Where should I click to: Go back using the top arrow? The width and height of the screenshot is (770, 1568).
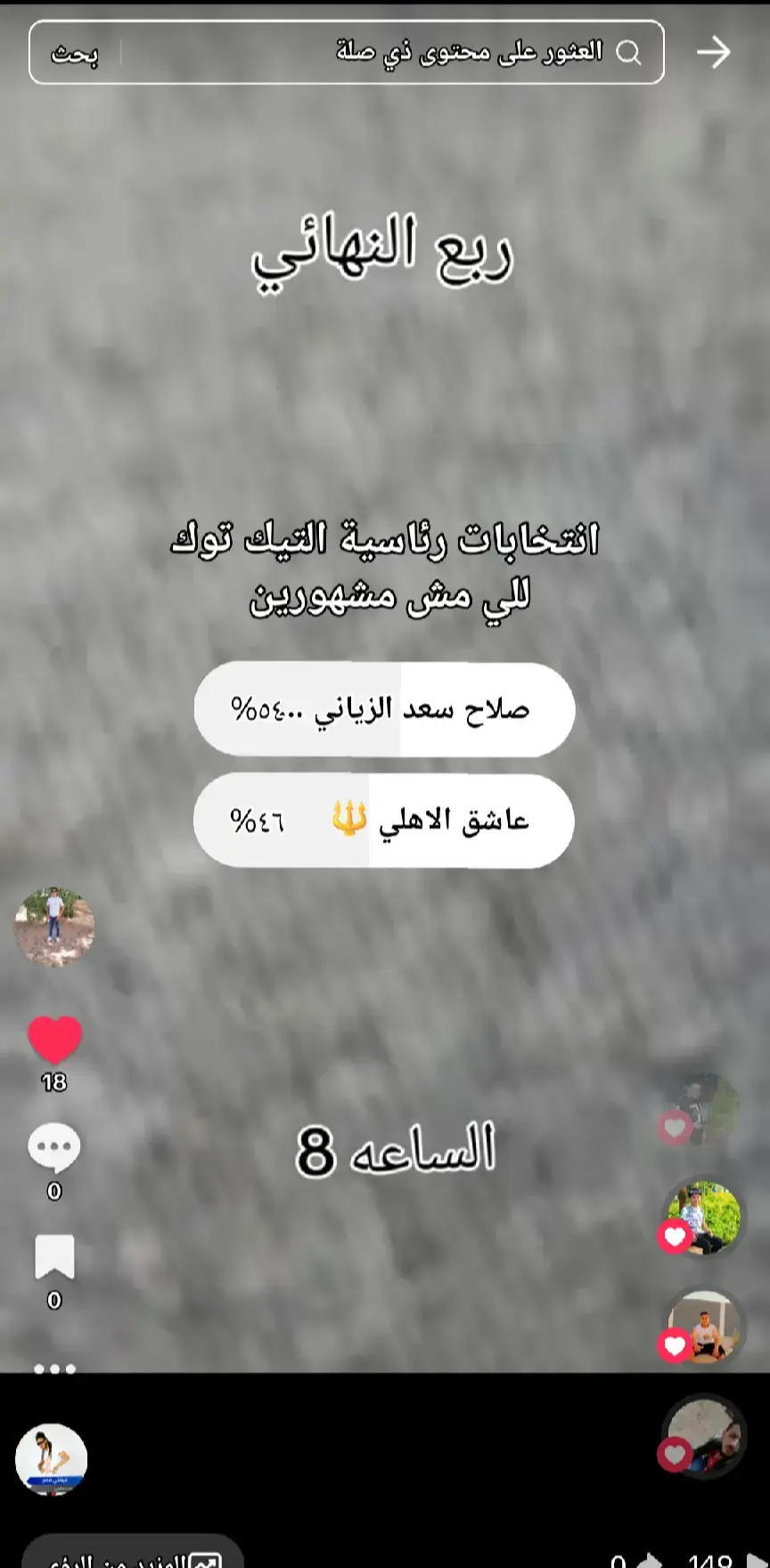tap(714, 53)
